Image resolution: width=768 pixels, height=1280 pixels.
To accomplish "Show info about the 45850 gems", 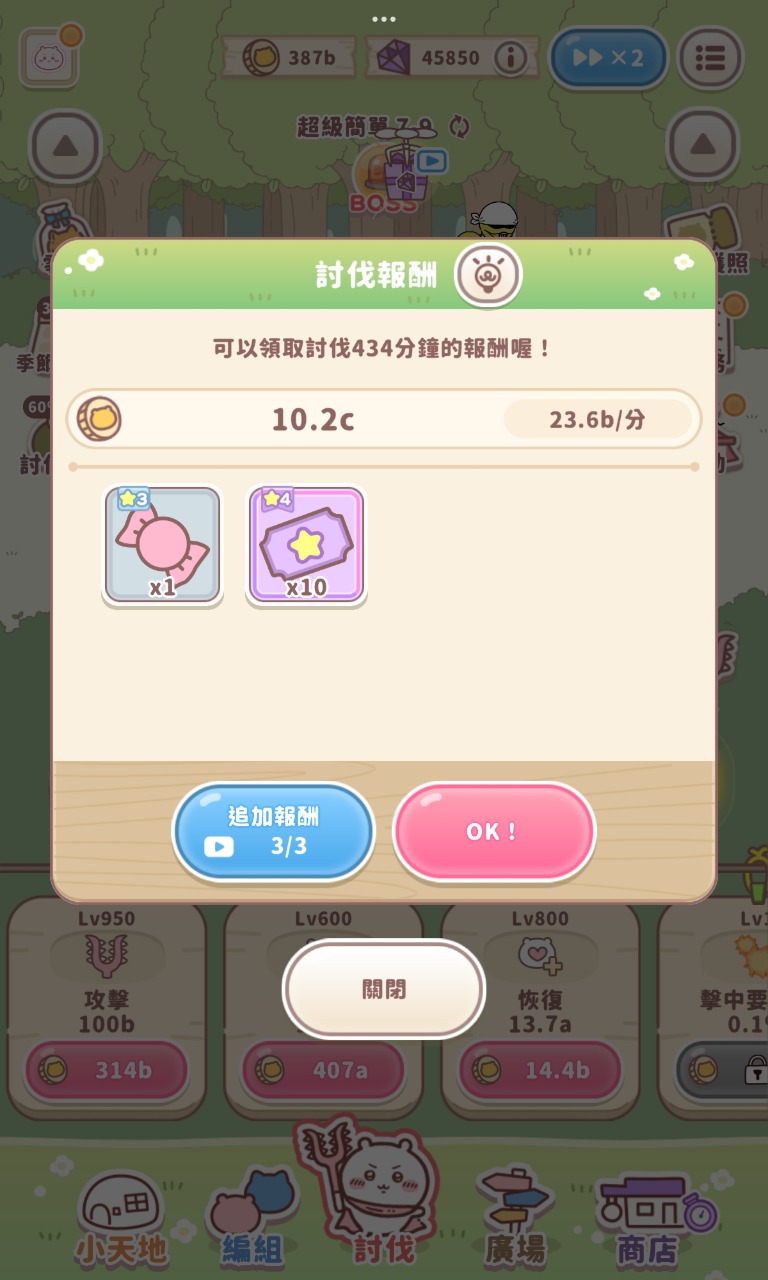I will 511,58.
